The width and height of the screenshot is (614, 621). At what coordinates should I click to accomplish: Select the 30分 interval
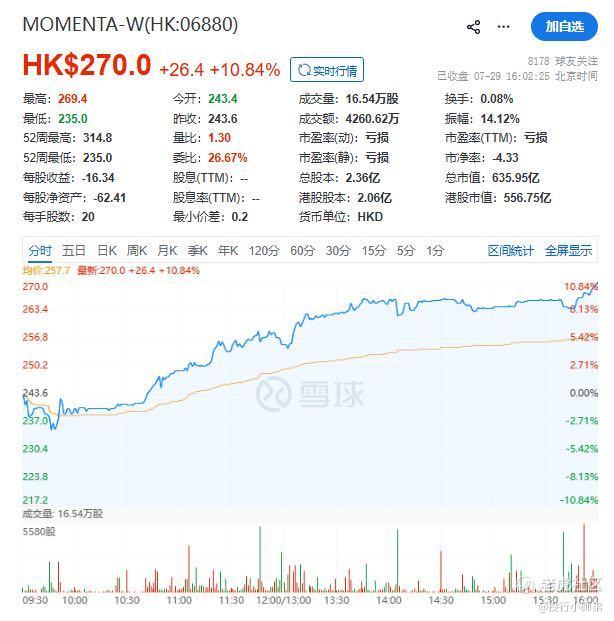point(338,251)
